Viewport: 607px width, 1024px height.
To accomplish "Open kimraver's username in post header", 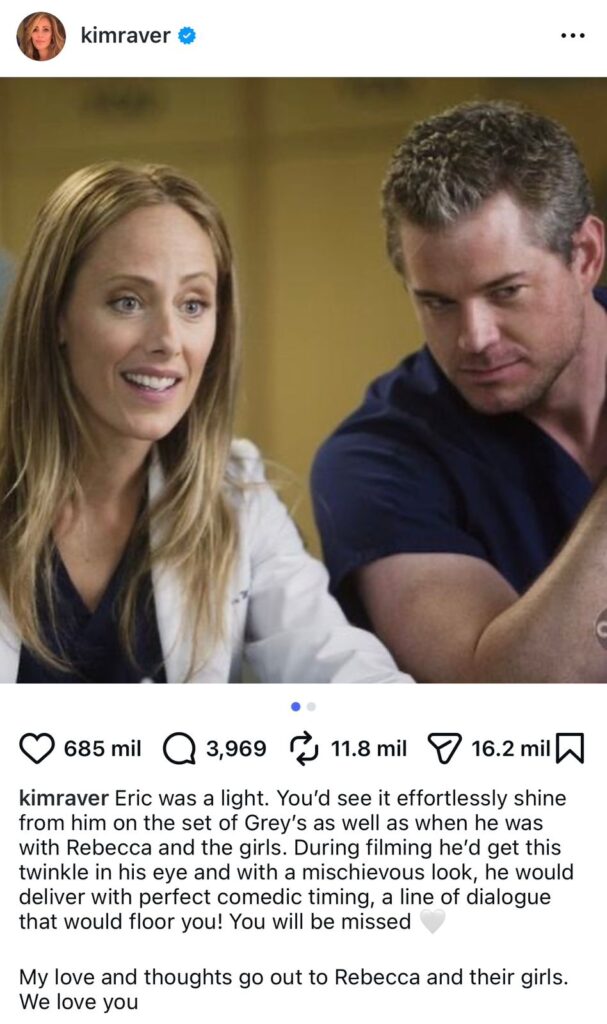I will (125, 36).
